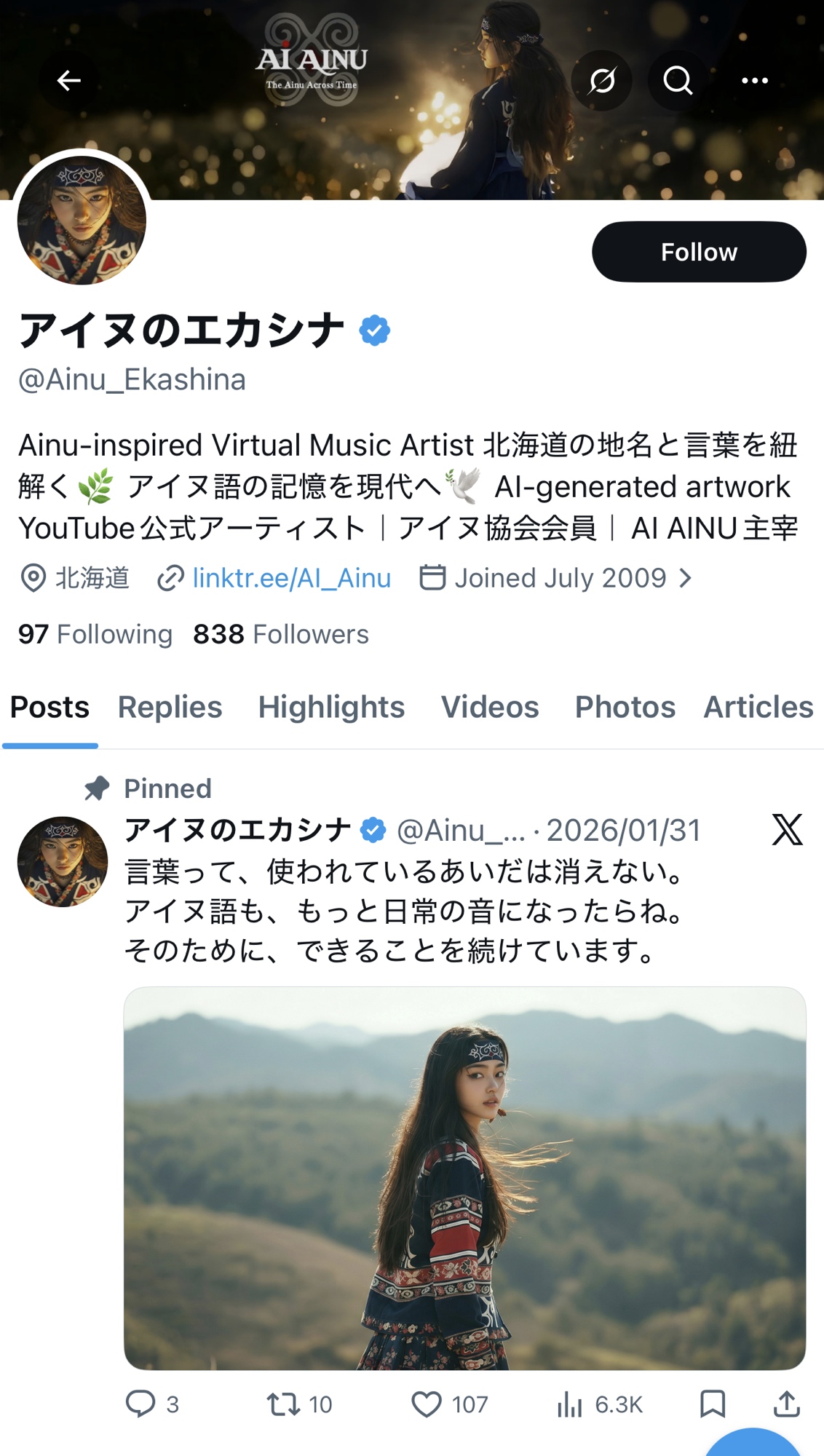View the 838 Followers list

tap(281, 634)
